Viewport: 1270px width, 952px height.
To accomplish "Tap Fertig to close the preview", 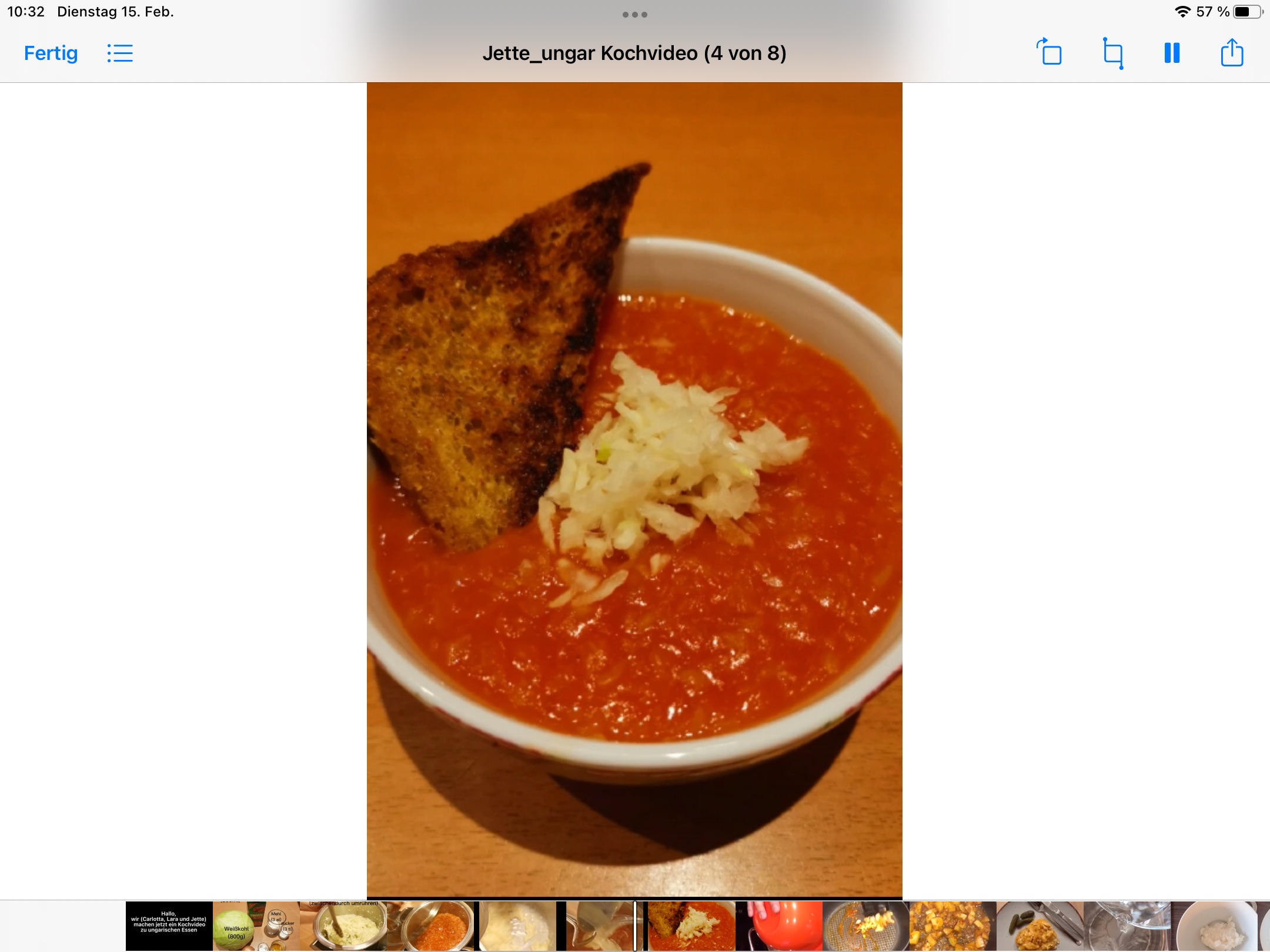I will click(51, 53).
